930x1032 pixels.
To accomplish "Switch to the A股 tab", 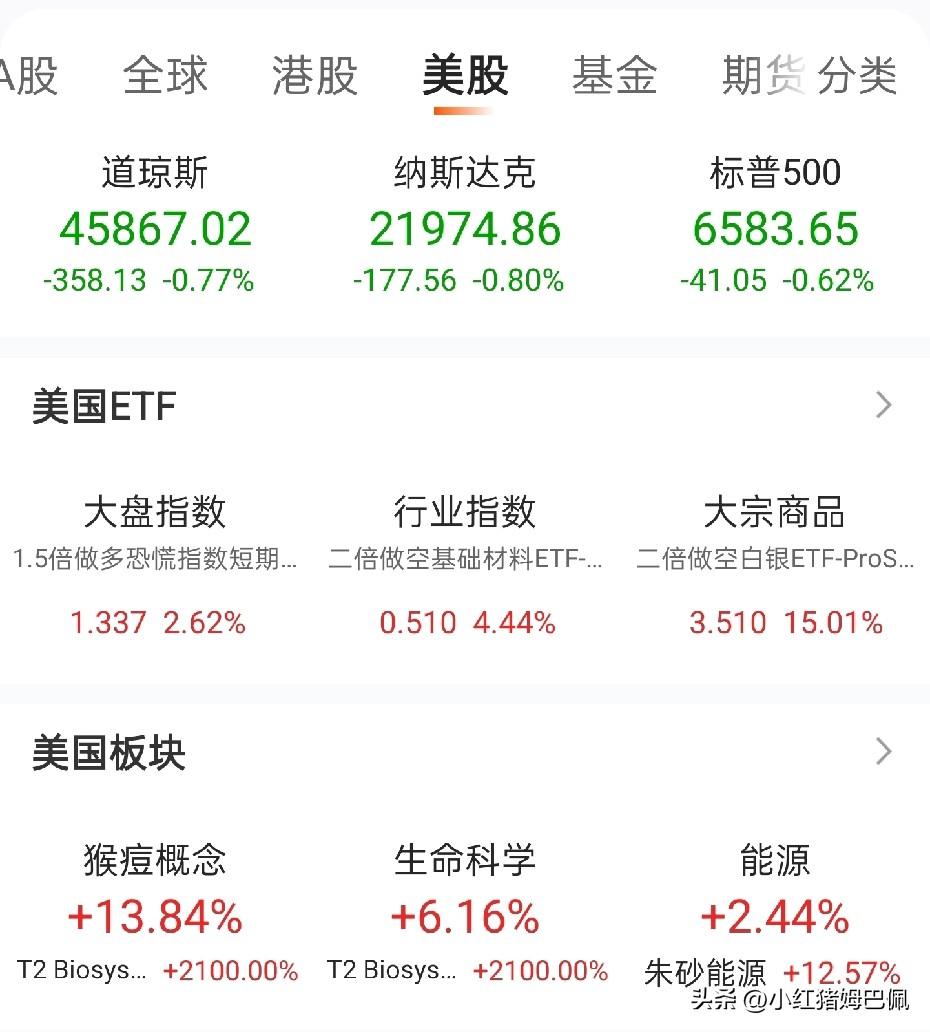I will [x=30, y=76].
